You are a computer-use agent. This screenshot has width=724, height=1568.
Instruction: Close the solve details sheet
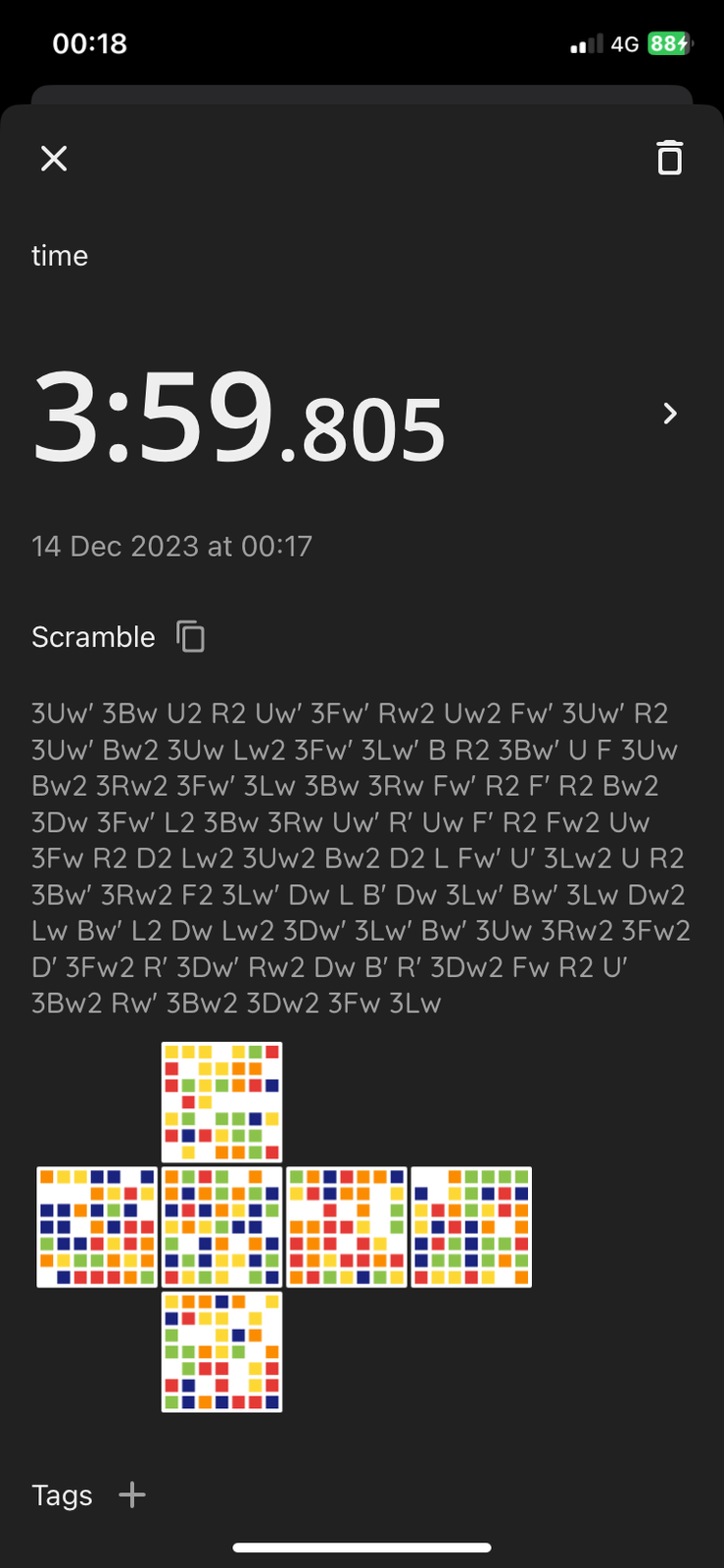[x=54, y=158]
